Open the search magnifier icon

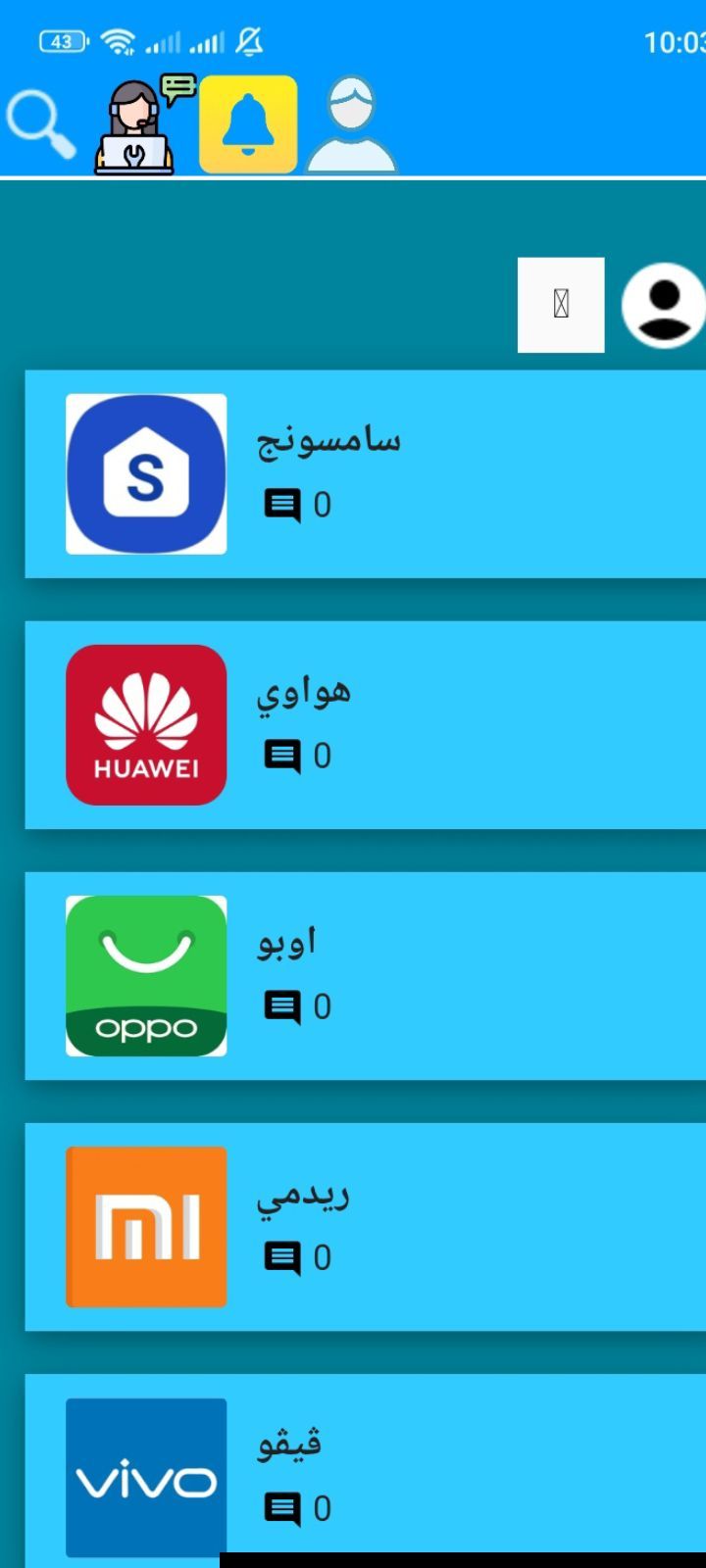tap(41, 125)
